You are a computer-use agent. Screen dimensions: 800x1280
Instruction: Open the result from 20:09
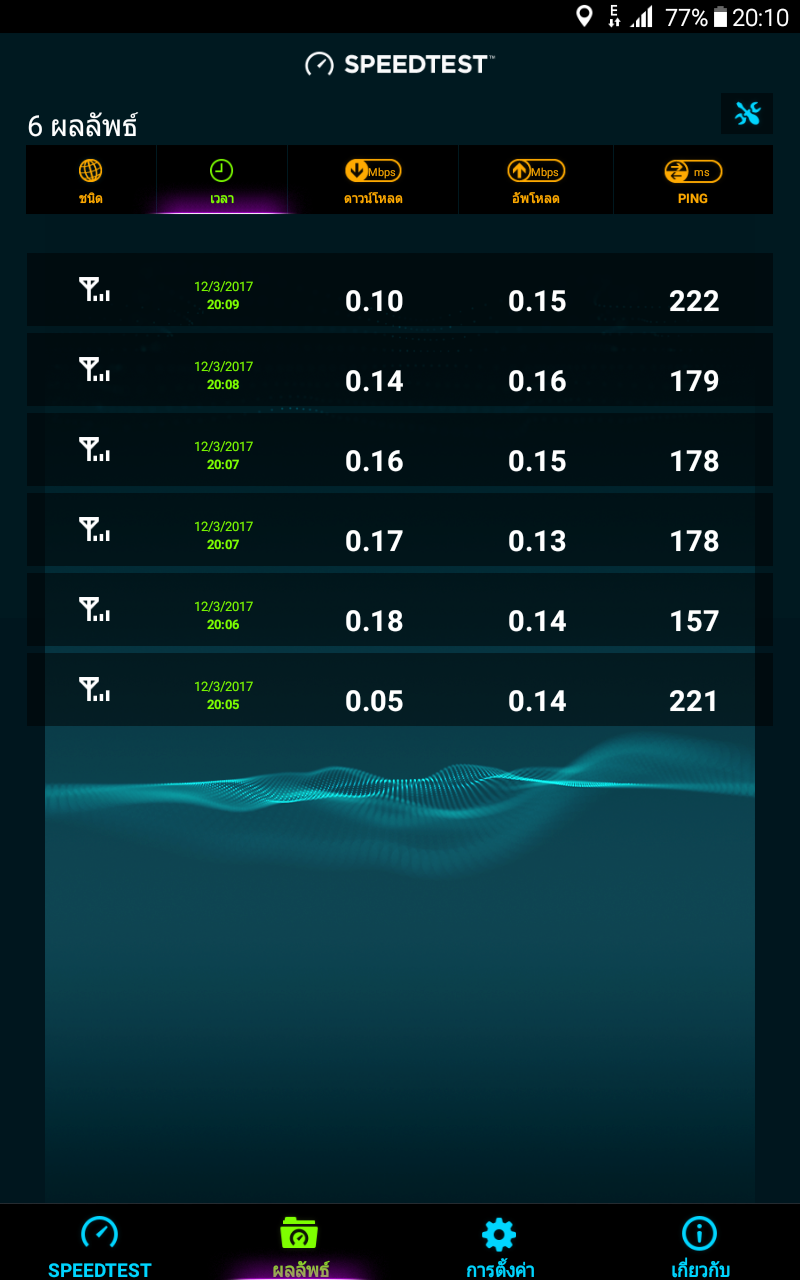[399, 290]
